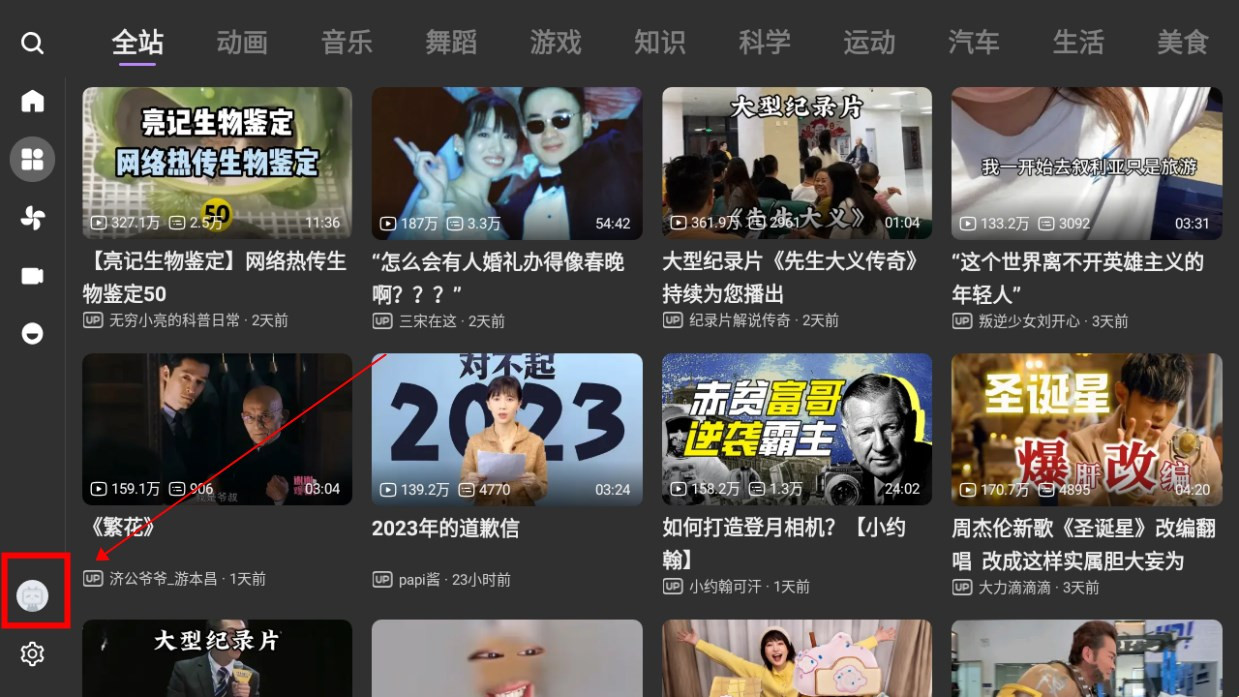Switch to the 音乐 tab
Image resolution: width=1239 pixels, height=697 pixels.
tap(346, 42)
